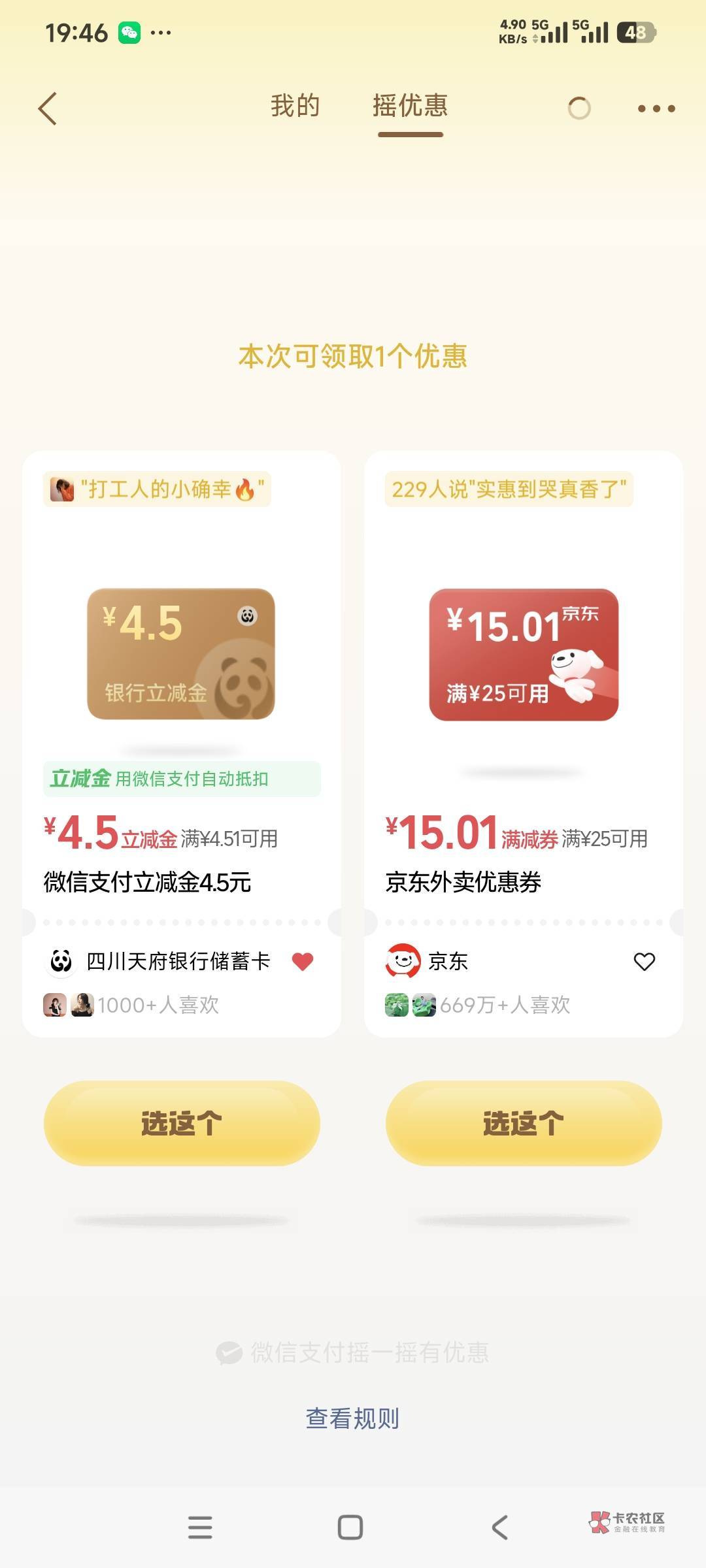
Task: Open recent apps from the navigation bar
Action: pyautogui.click(x=200, y=1527)
